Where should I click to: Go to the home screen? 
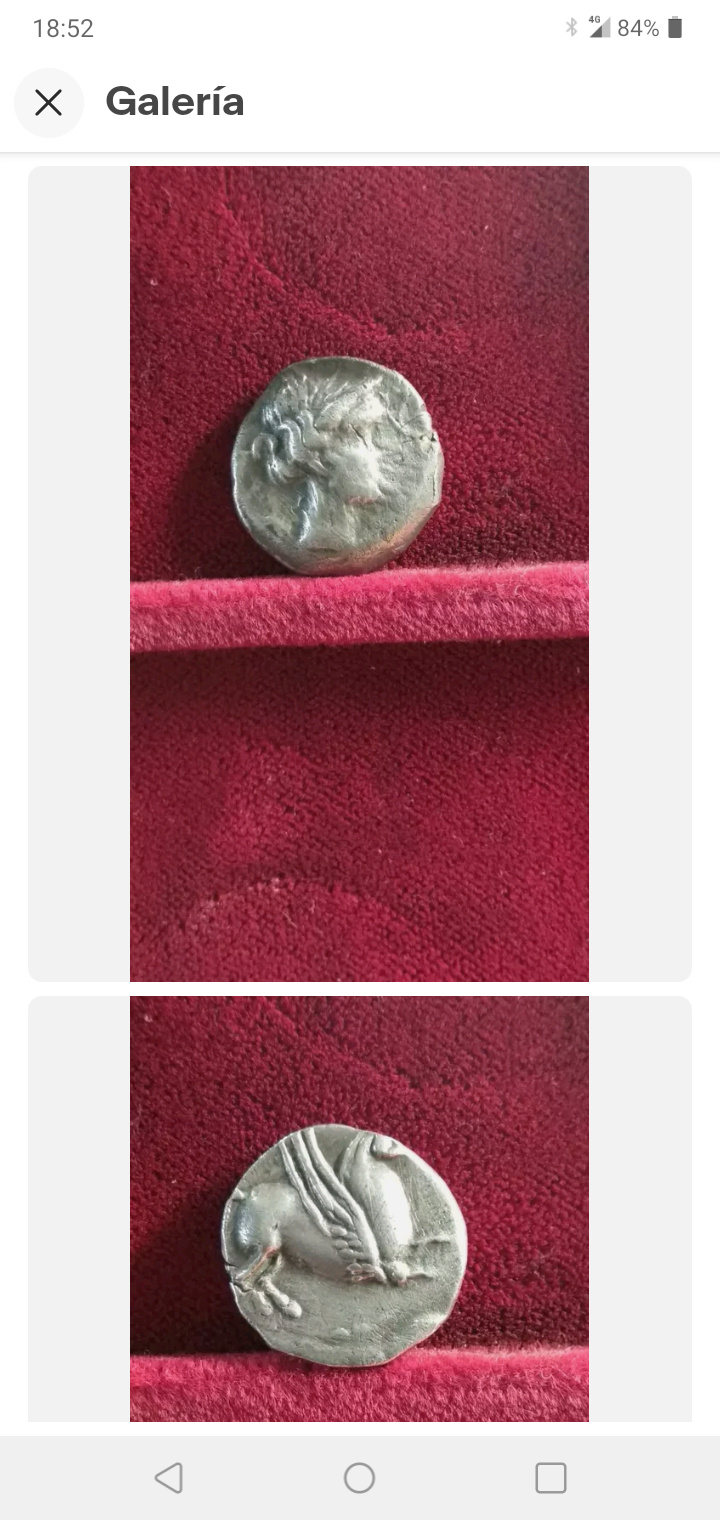pyautogui.click(x=359, y=1477)
